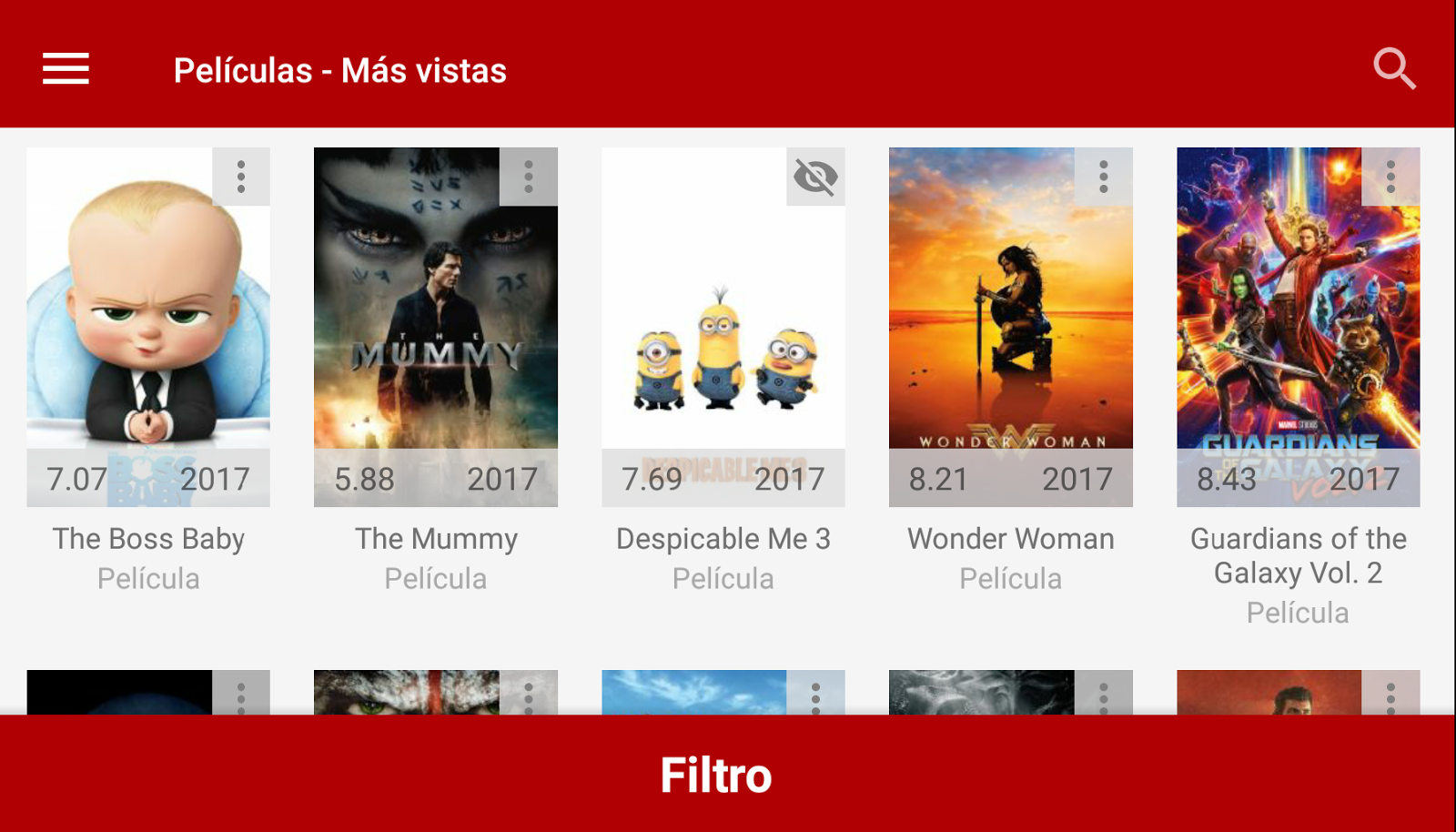Open overflow menu for Guardians of the Galaxy
The image size is (1456, 832).
pos(1390,177)
